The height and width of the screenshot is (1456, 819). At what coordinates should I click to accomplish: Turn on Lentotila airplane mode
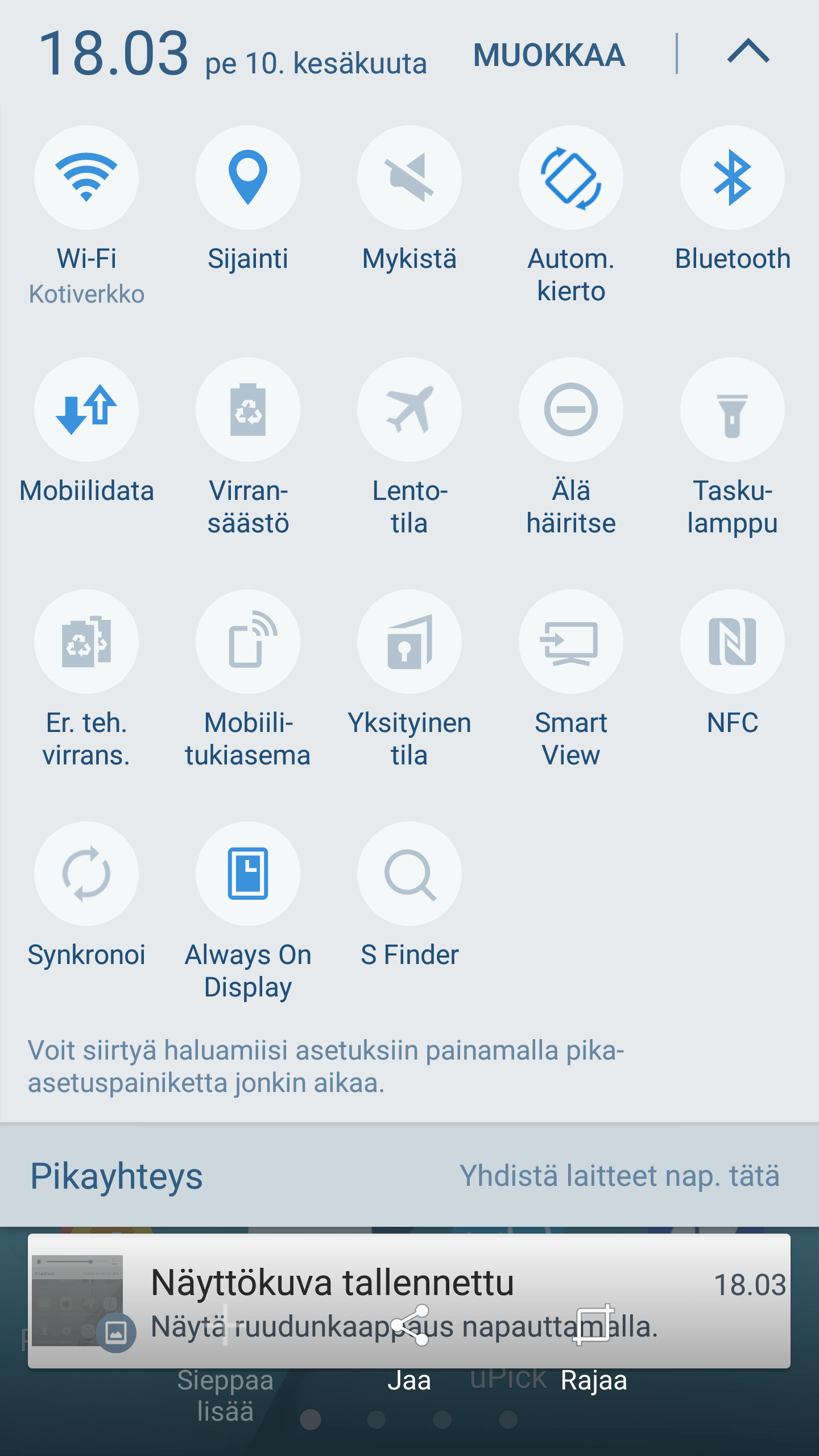pyautogui.click(x=409, y=409)
